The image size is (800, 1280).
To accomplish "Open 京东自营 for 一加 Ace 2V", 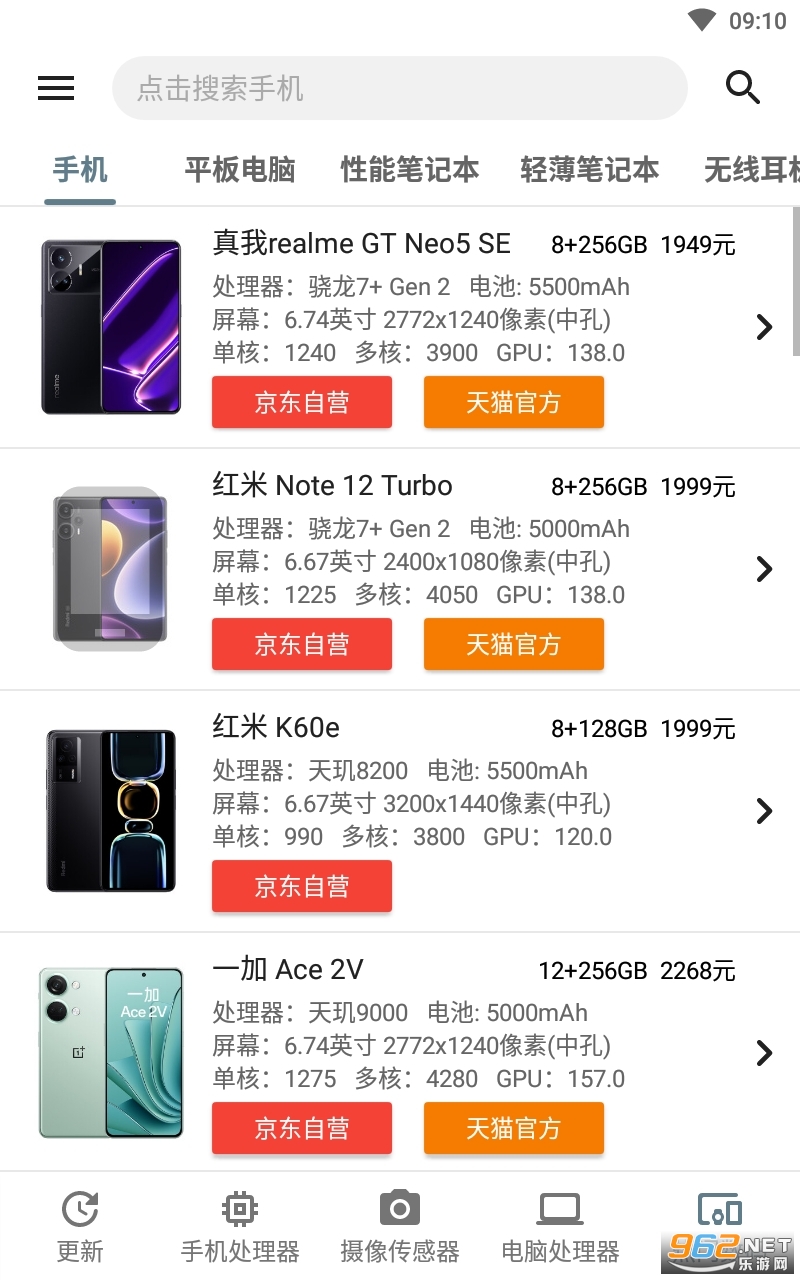I will click(302, 1128).
